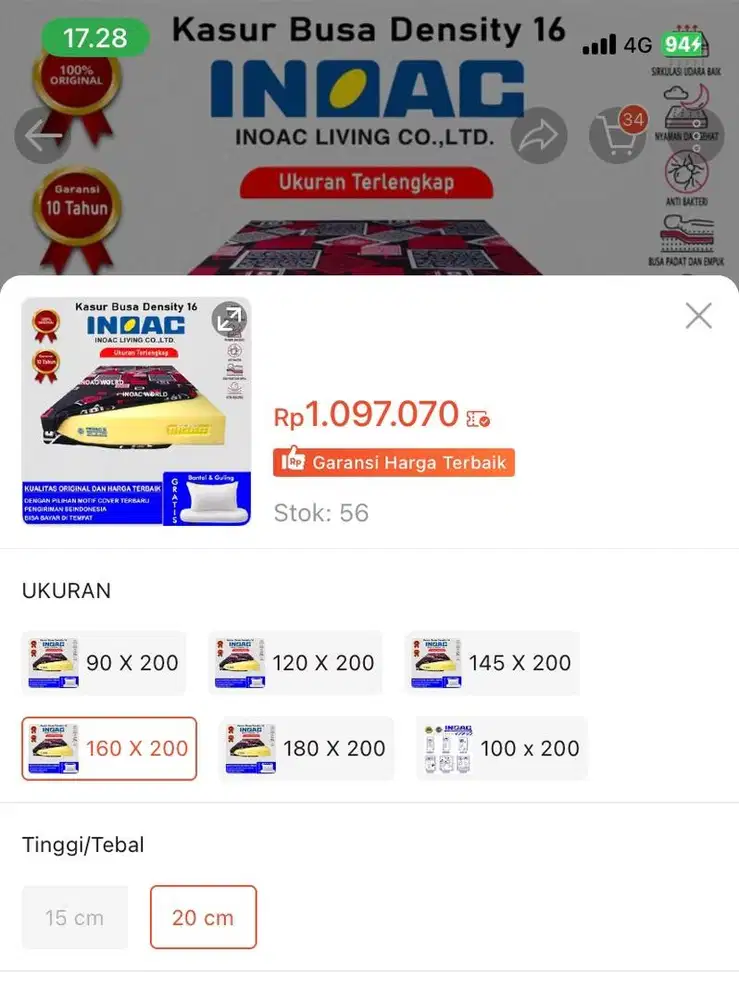Open the share icon
This screenshot has height=1000, width=739.
tap(539, 135)
